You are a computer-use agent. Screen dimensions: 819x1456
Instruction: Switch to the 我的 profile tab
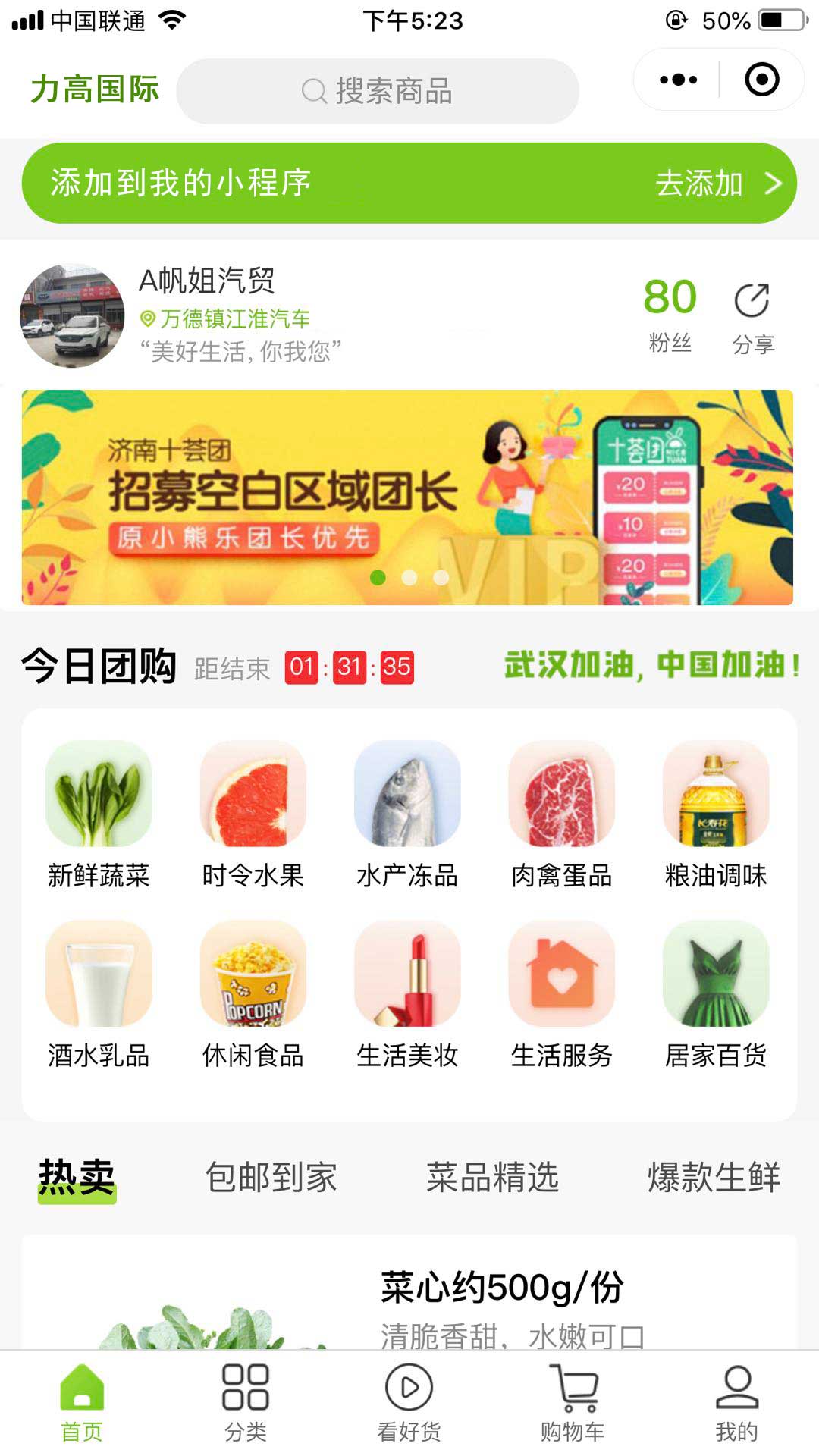pos(736,1403)
